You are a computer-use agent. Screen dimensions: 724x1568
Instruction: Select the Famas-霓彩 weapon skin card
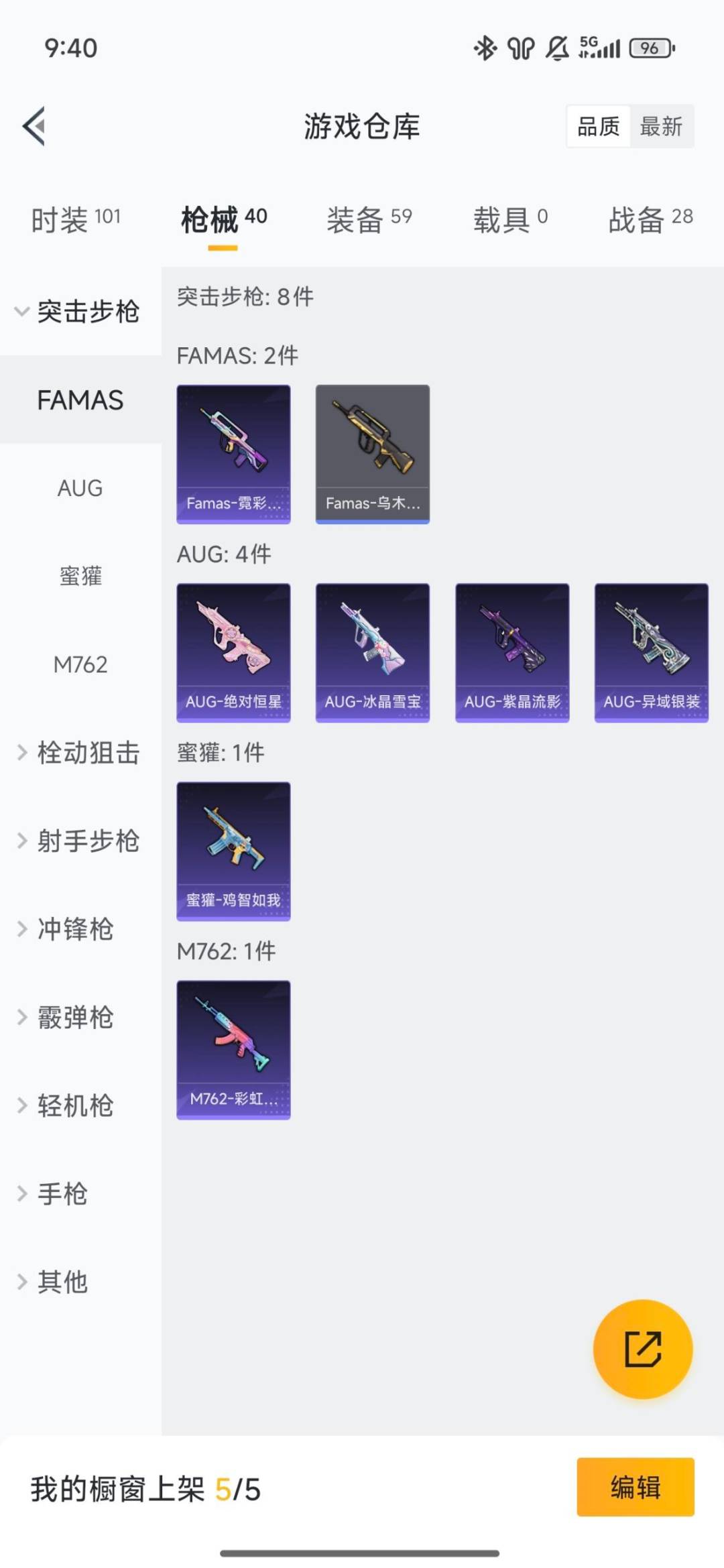(x=233, y=453)
